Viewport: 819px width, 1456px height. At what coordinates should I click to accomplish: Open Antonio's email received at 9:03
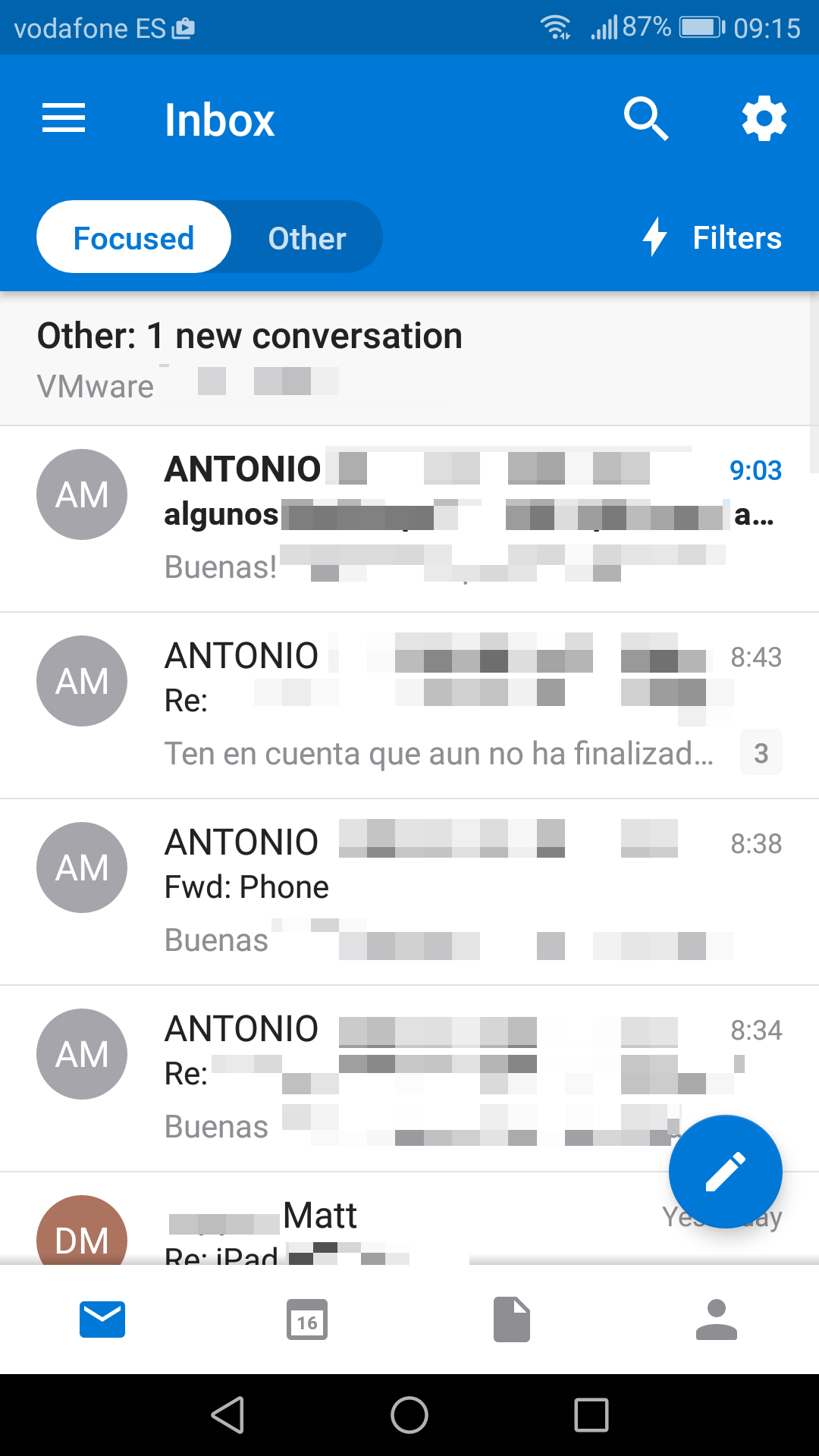[409, 519]
